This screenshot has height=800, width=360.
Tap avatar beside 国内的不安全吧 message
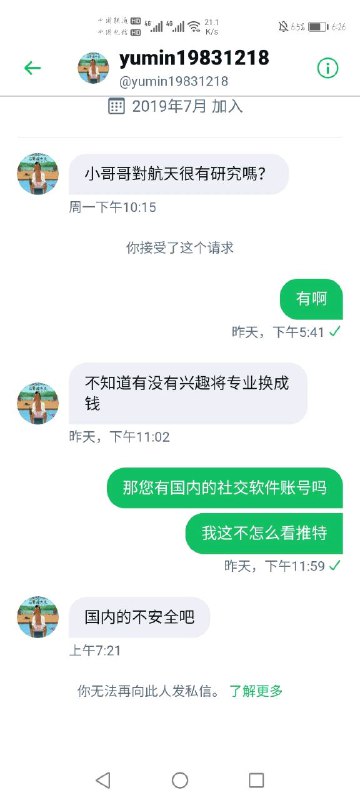pos(38,617)
